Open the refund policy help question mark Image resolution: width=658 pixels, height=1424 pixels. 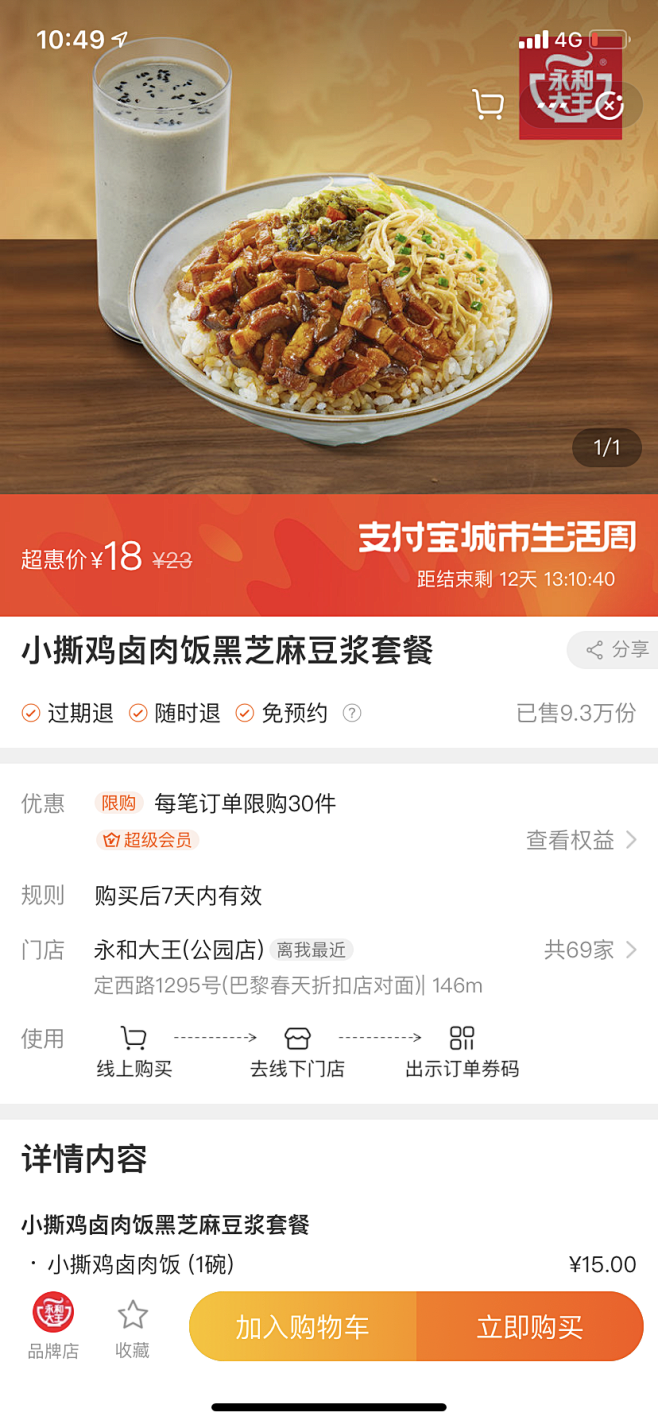click(x=352, y=713)
